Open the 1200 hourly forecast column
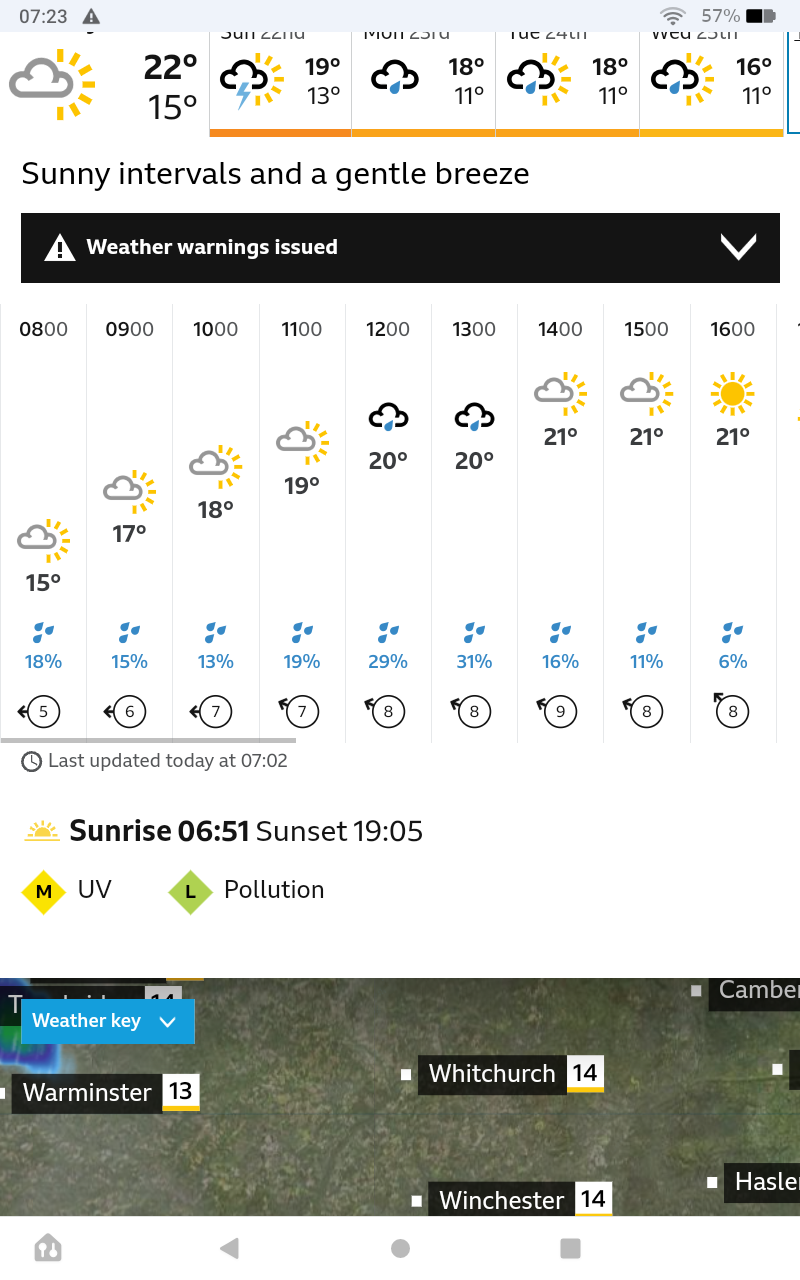 388,520
